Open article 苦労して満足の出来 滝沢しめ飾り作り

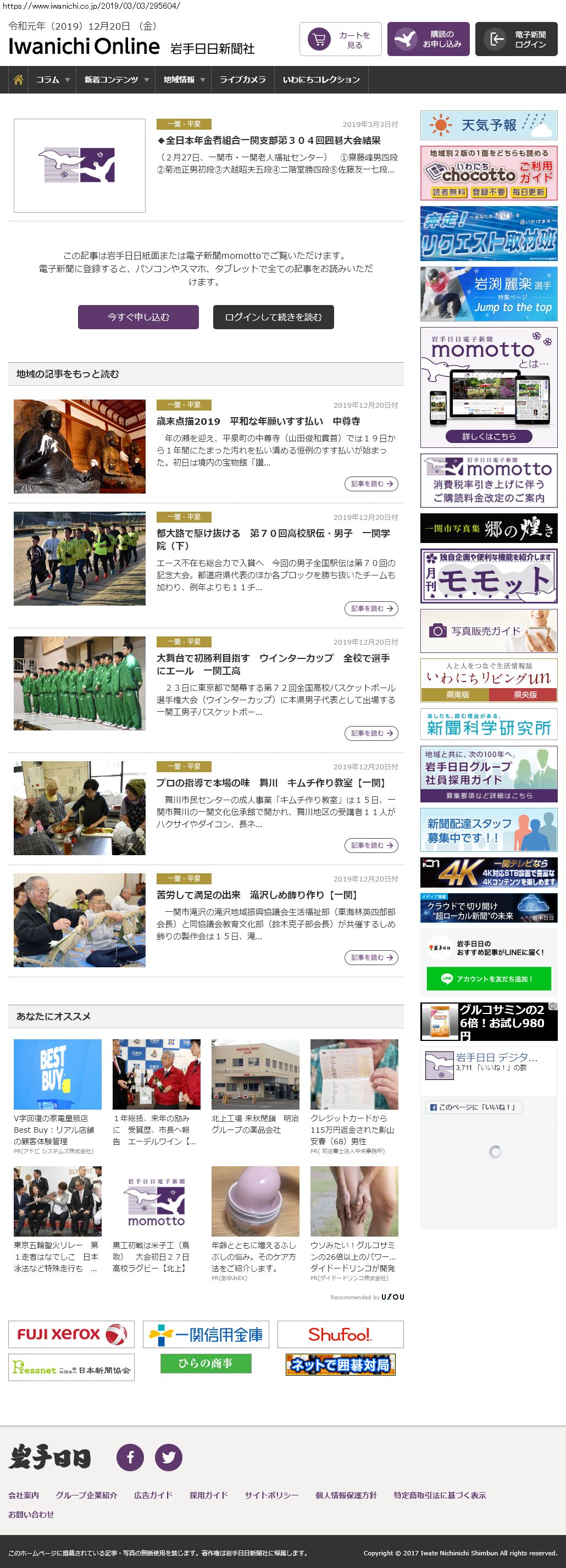pyautogui.click(x=257, y=895)
